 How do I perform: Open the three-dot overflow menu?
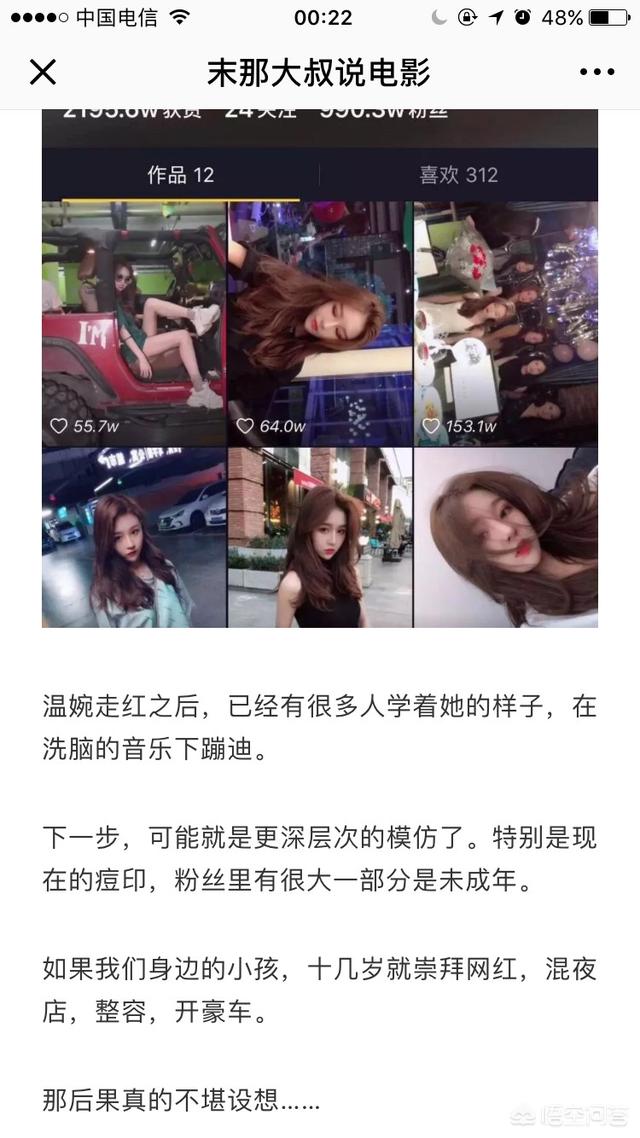pyautogui.click(x=596, y=72)
